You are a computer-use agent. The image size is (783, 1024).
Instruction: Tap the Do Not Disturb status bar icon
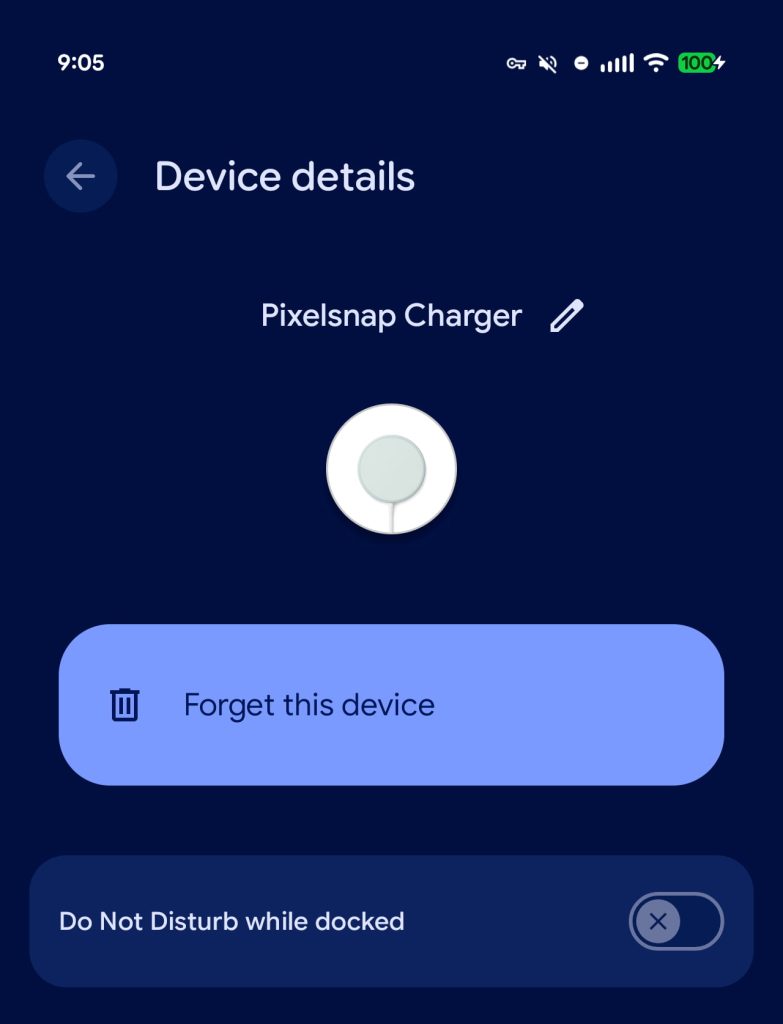(580, 62)
